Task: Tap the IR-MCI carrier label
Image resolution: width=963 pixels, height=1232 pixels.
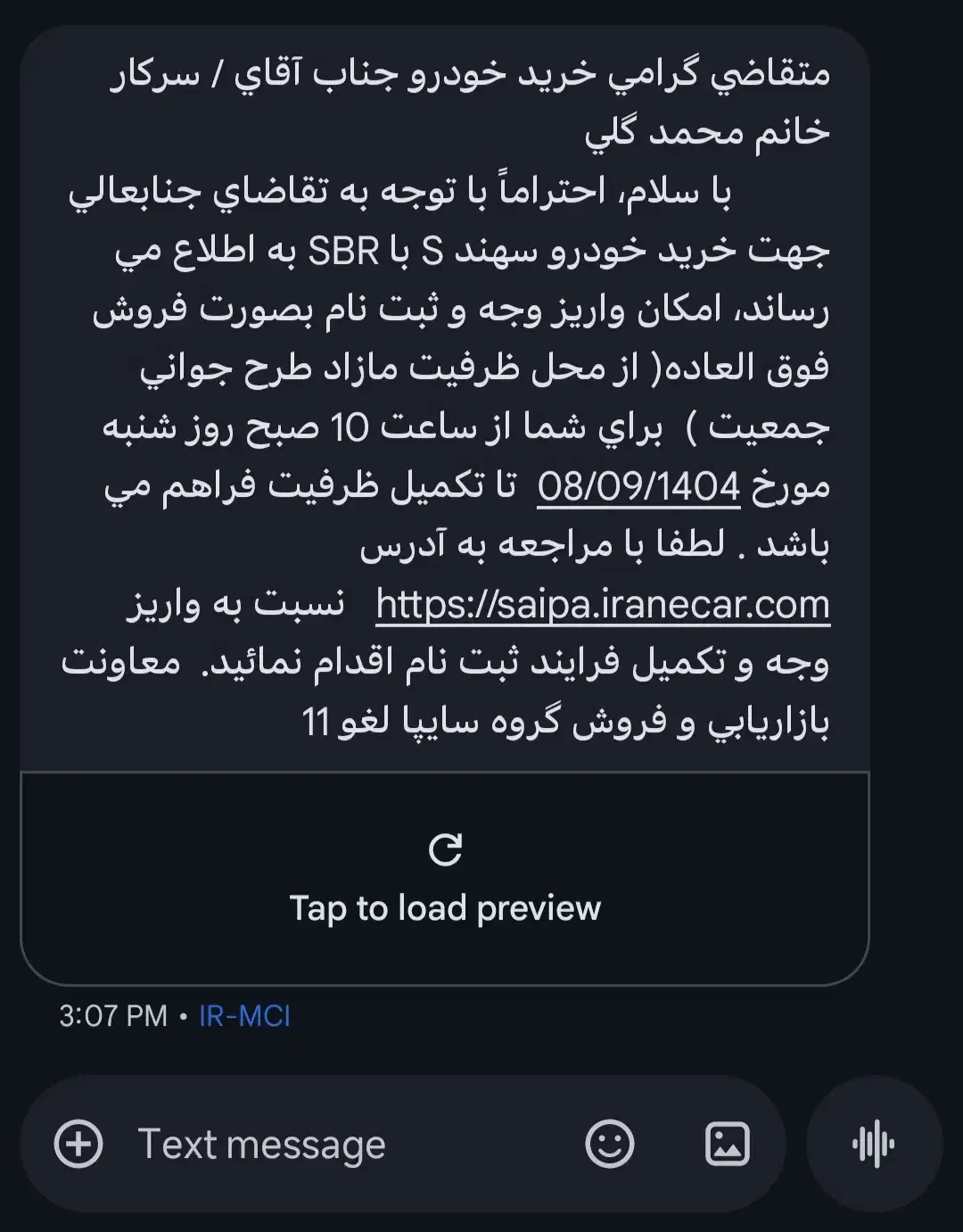Action: click(242, 1014)
